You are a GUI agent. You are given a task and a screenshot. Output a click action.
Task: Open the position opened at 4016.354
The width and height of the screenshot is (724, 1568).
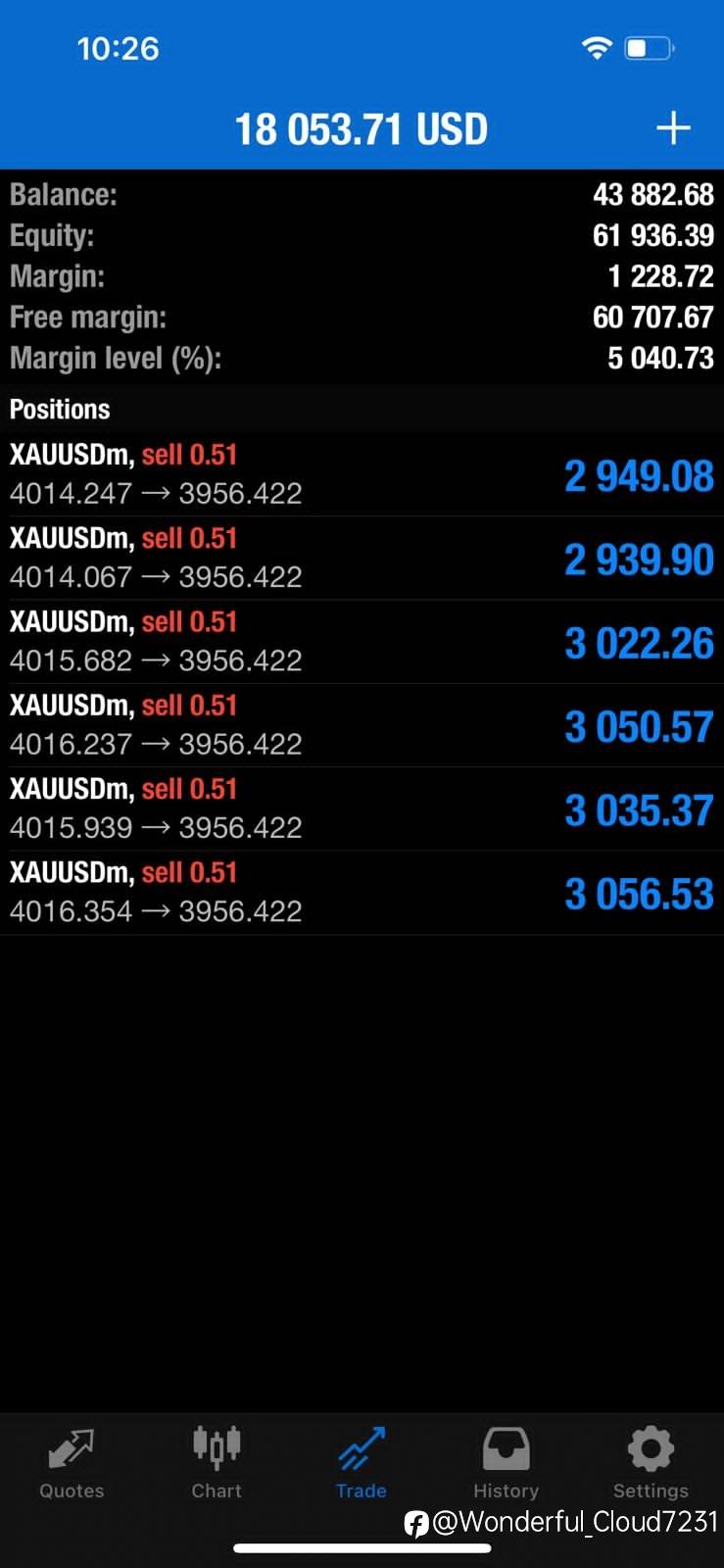click(362, 893)
